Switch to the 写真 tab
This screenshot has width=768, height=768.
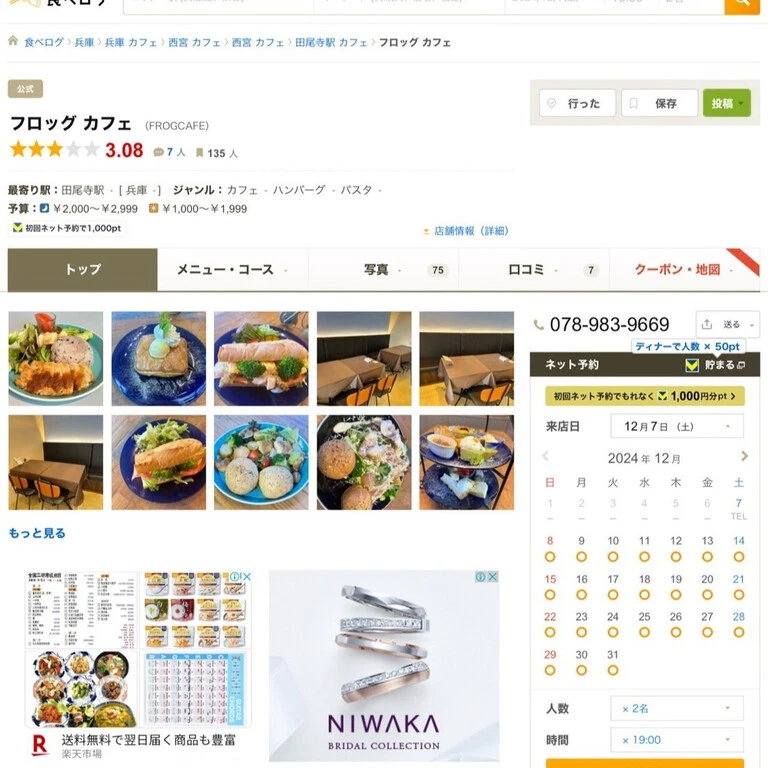click(x=383, y=269)
